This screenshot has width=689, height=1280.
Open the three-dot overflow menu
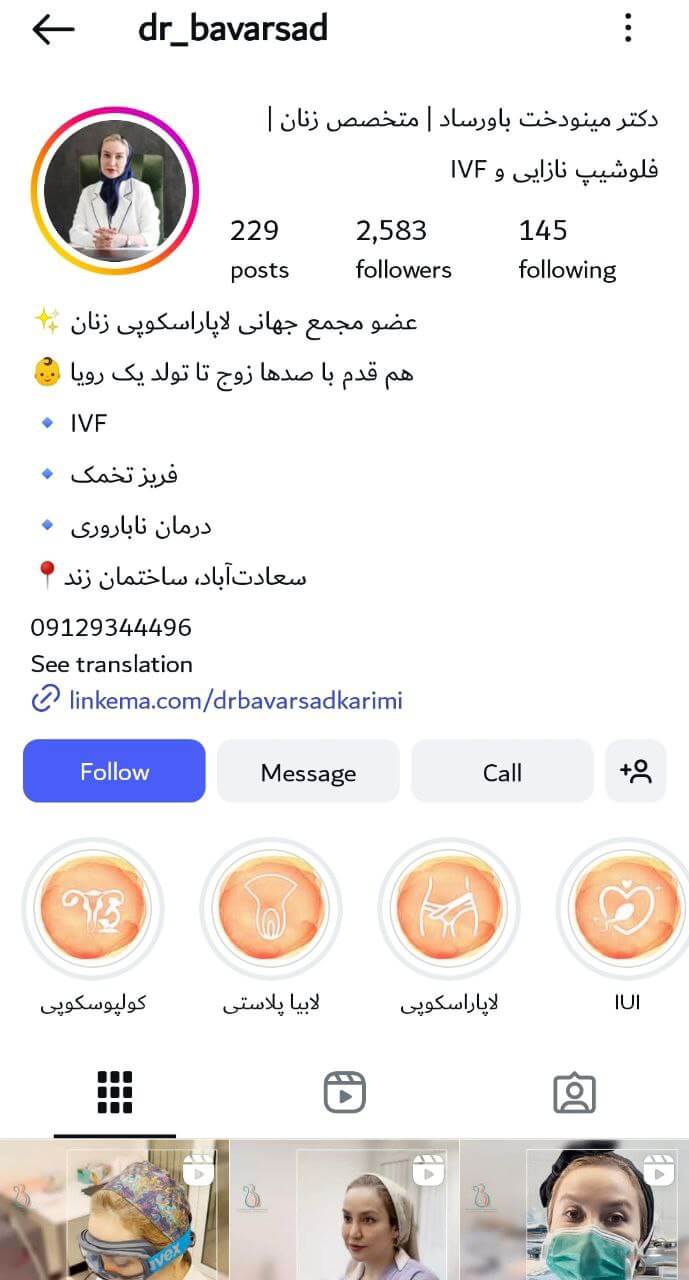coord(628,28)
